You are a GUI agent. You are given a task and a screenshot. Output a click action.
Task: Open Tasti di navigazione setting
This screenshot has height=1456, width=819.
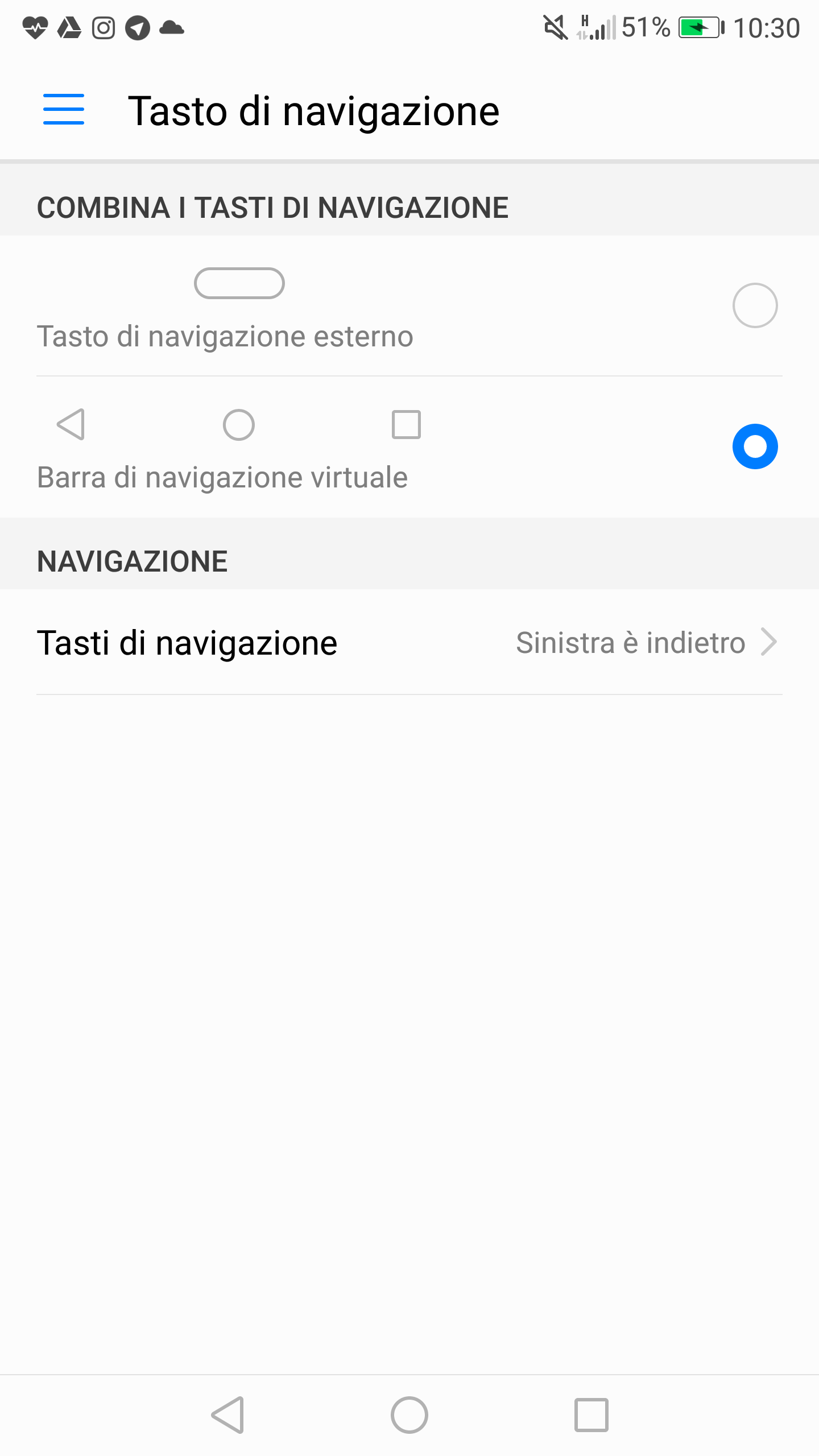point(409,643)
